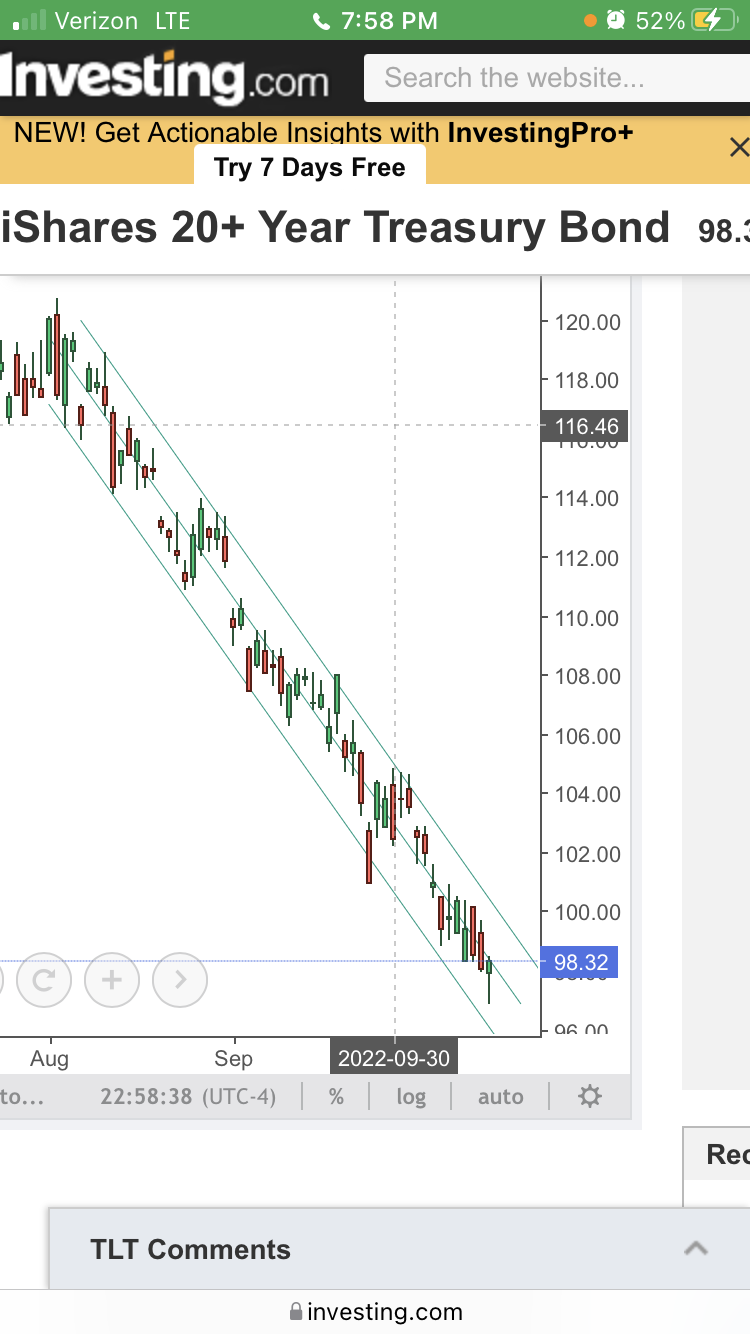
Task: Tap the investing.com address bar
Action: coord(375,1312)
